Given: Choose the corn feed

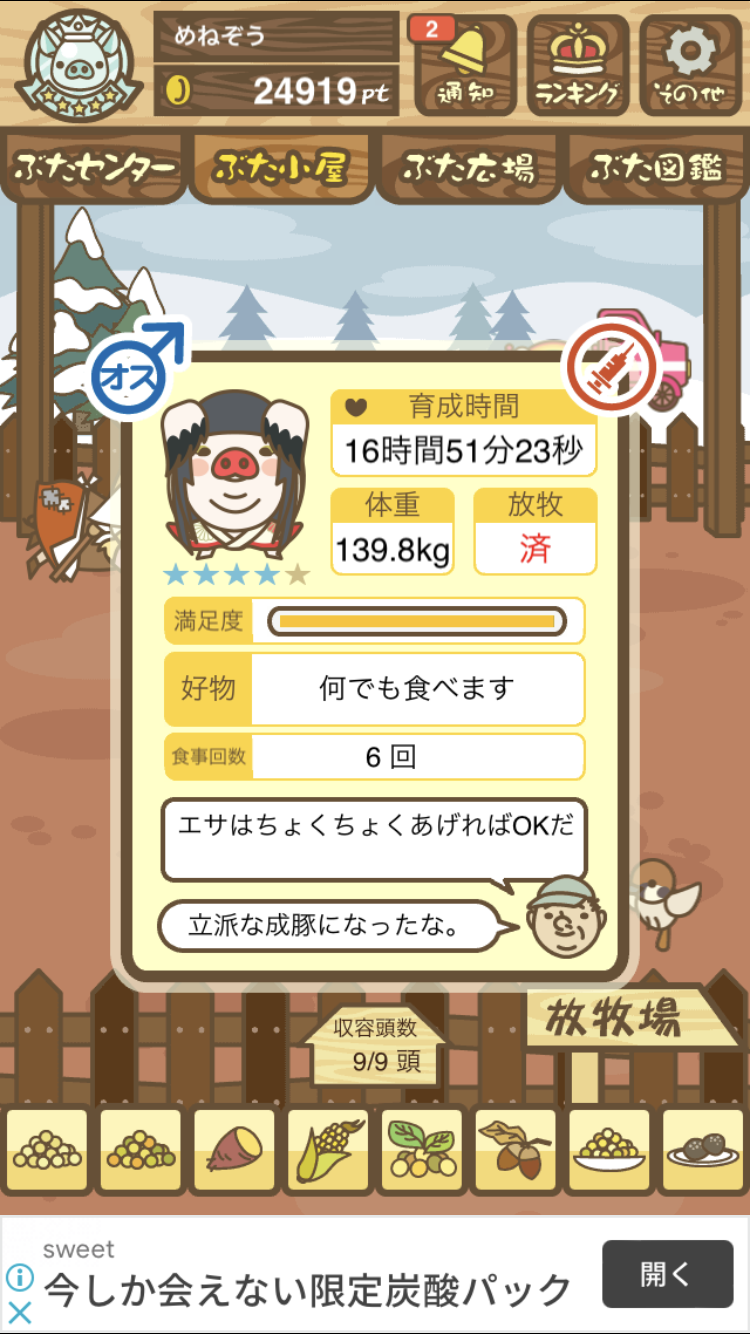Looking at the screenshot, I should (x=328, y=1152).
